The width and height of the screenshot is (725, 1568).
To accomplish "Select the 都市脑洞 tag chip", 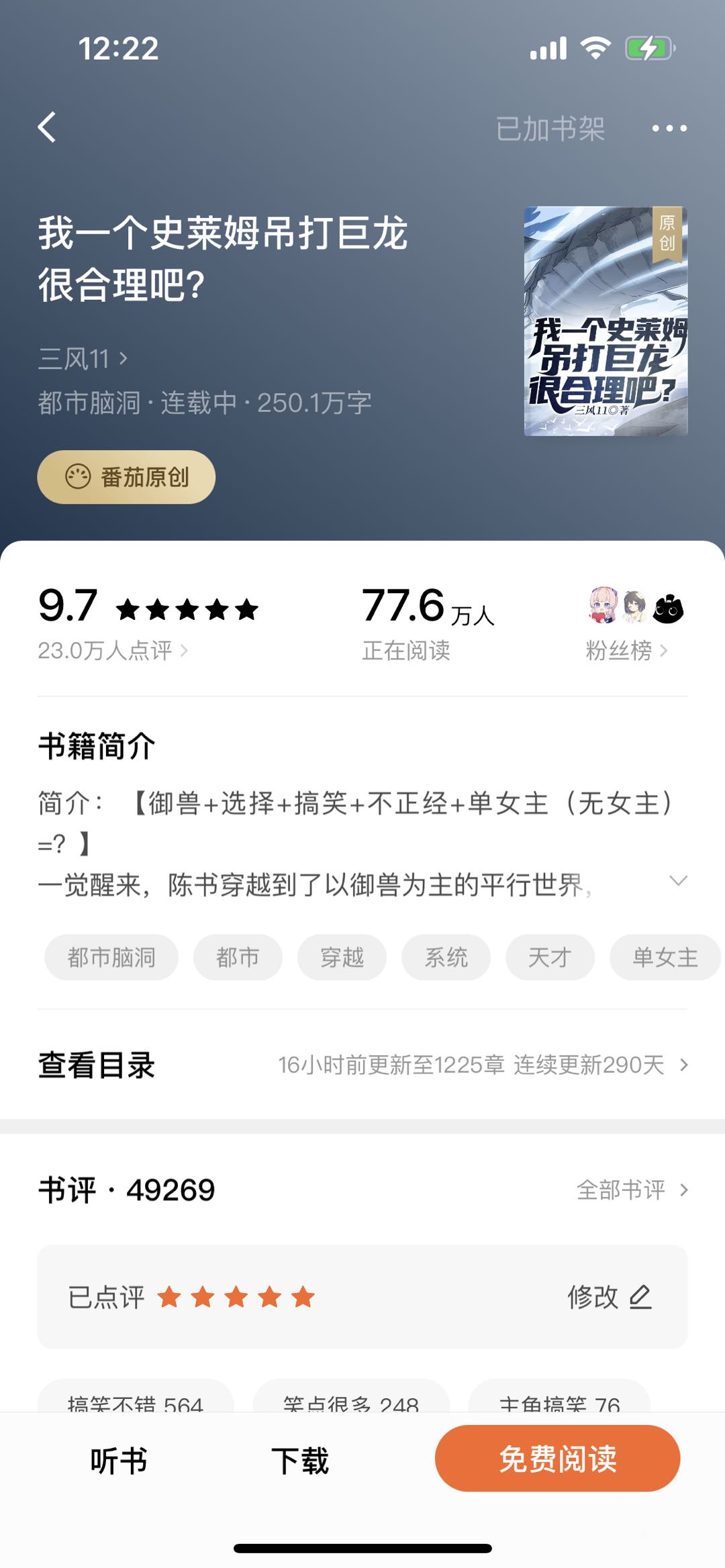I will [111, 957].
